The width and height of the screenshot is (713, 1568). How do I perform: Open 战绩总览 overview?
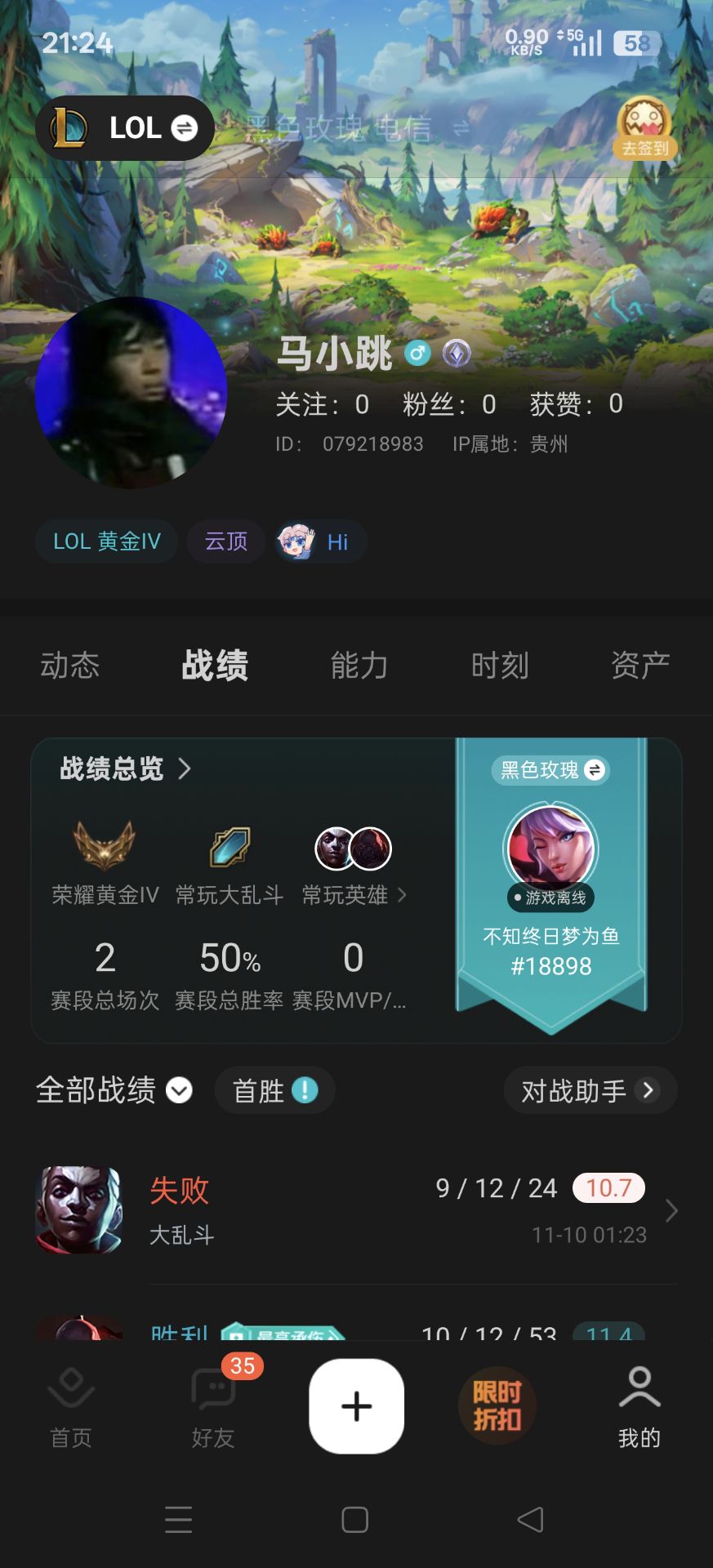click(x=125, y=769)
